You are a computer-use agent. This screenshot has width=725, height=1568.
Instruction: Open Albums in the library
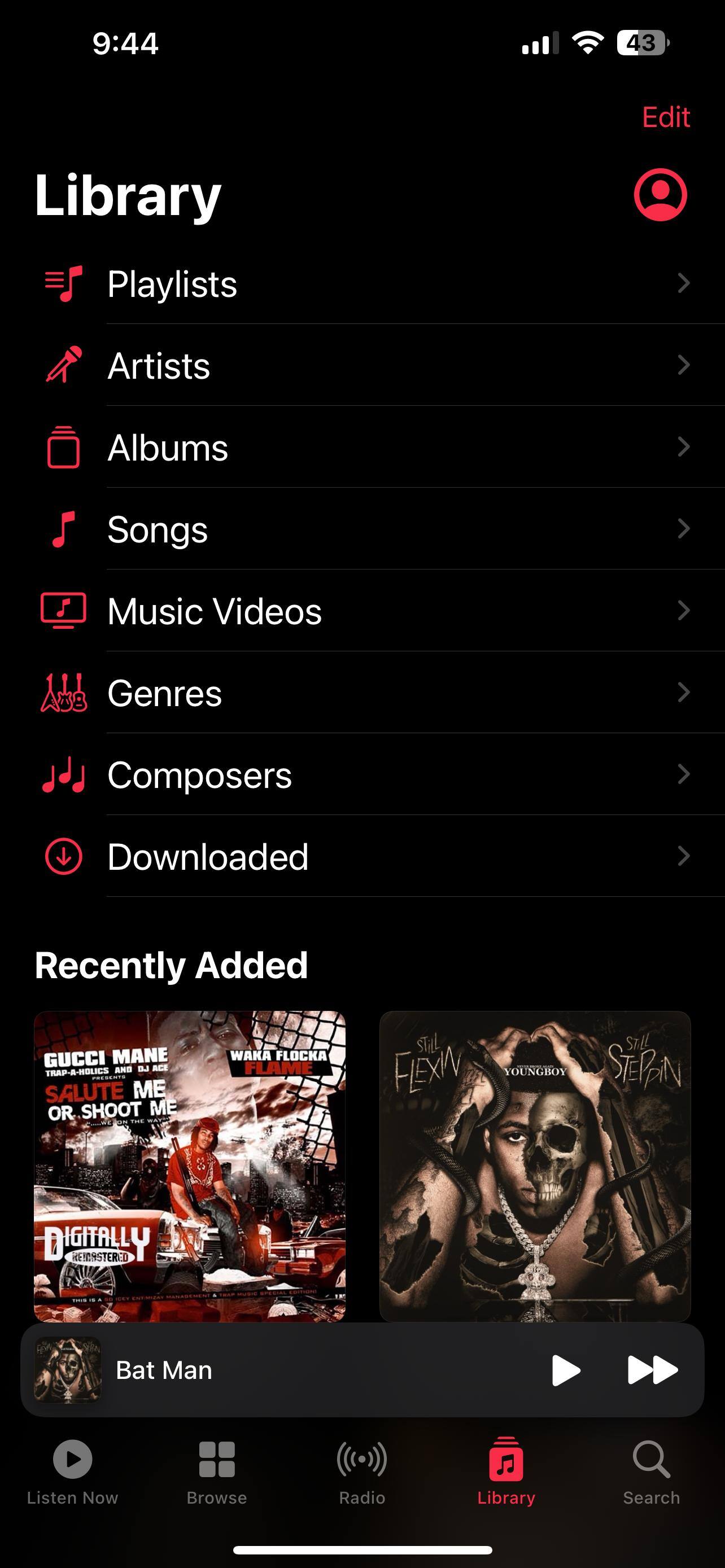[365, 448]
